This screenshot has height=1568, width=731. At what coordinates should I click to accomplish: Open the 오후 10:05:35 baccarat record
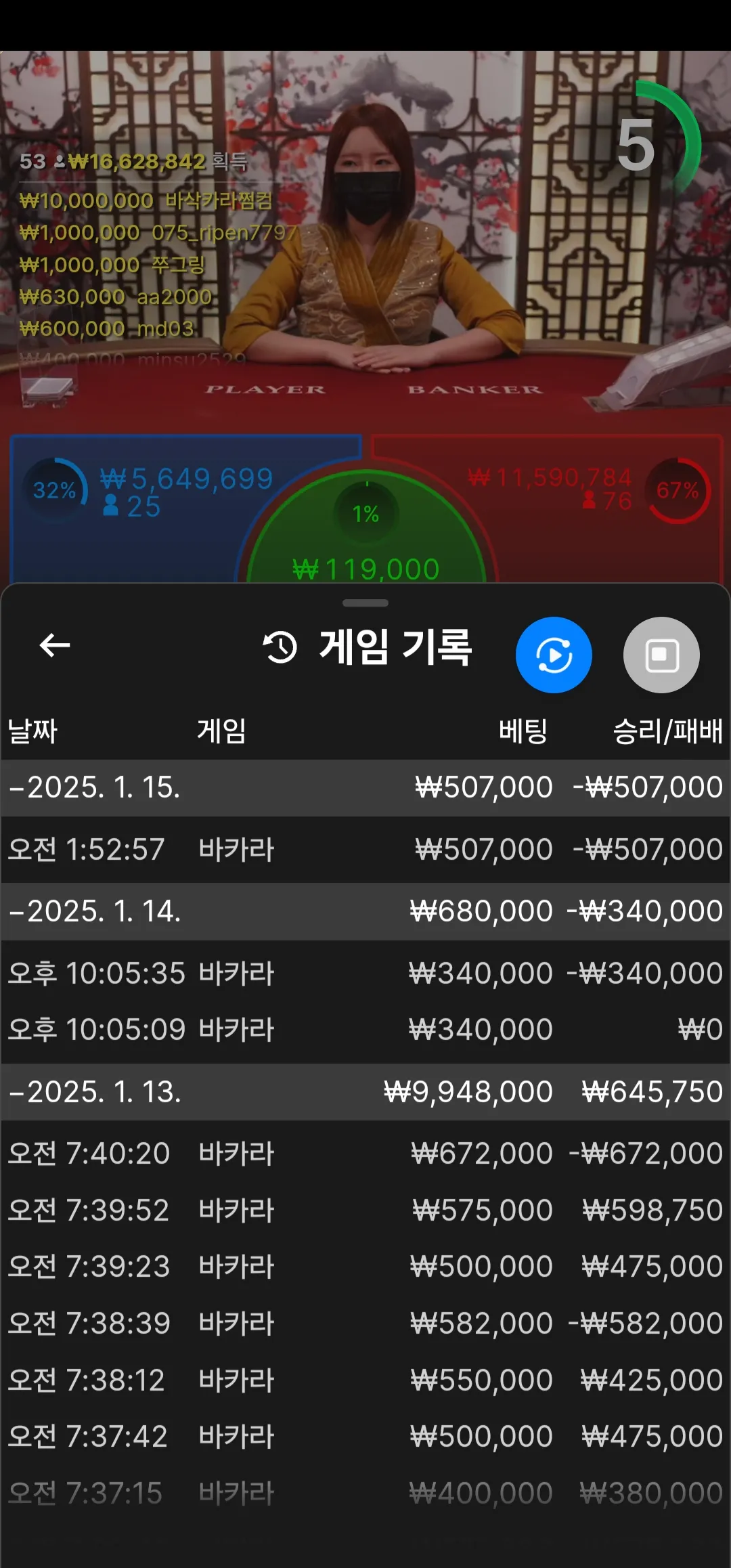pos(365,974)
